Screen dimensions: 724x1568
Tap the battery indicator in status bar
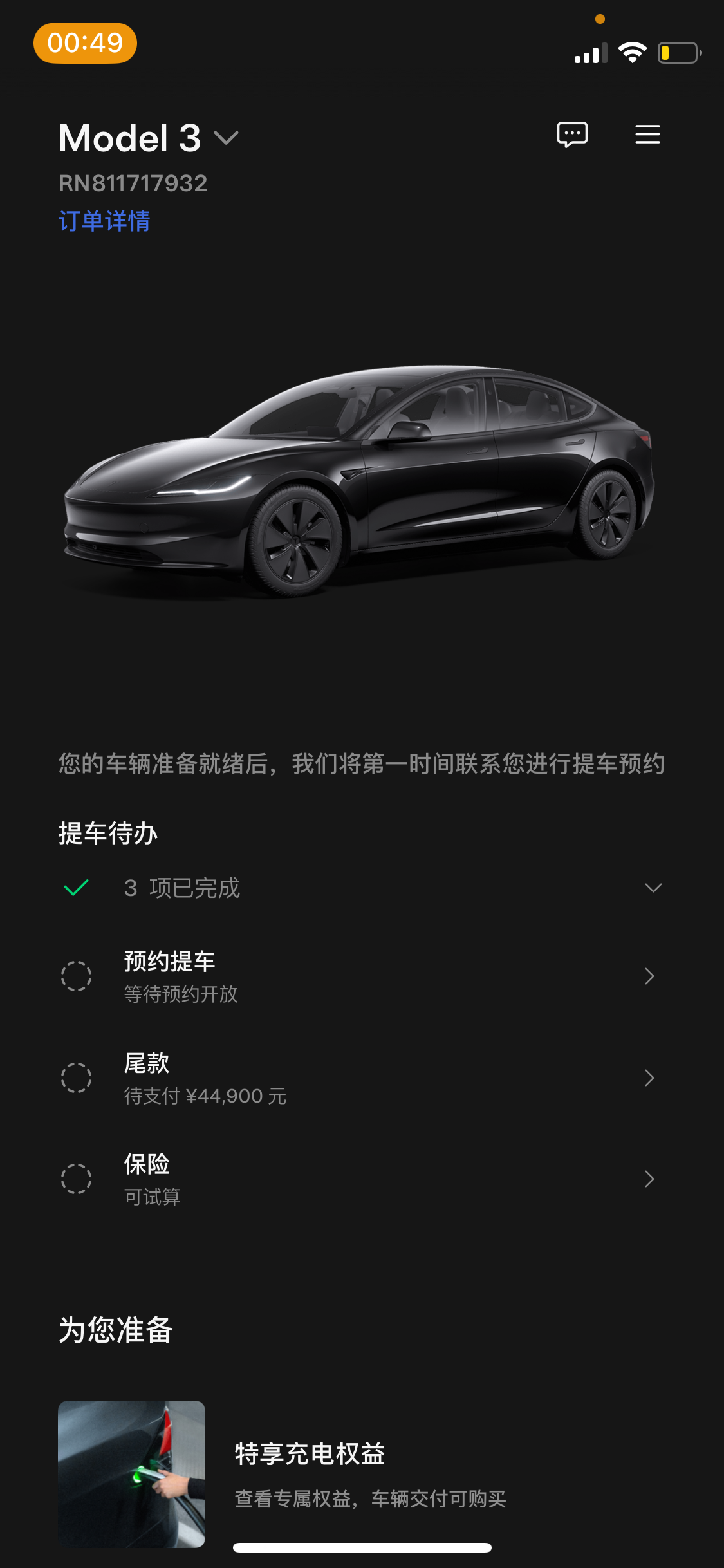[678, 53]
